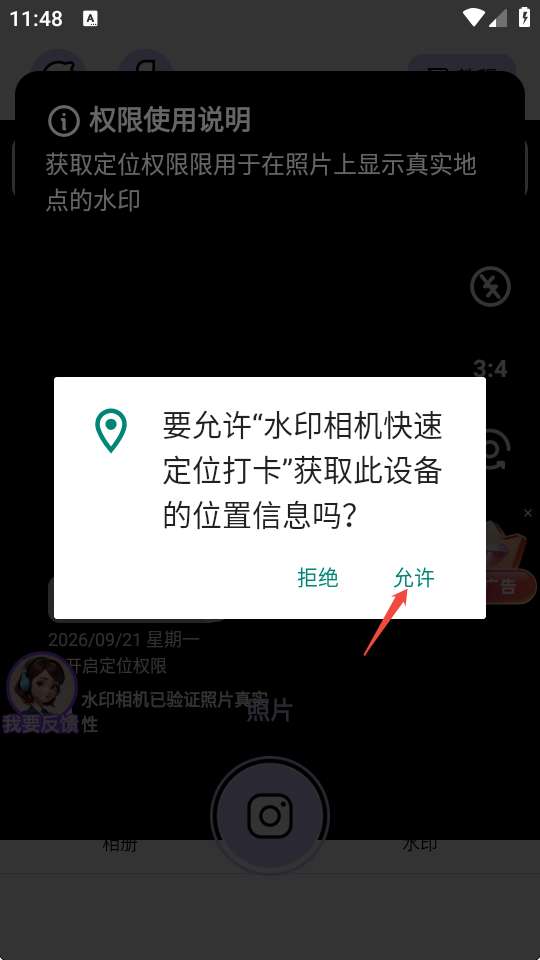Image resolution: width=540 pixels, height=960 pixels.
Task: Allow location access with 允许
Action: click(414, 578)
